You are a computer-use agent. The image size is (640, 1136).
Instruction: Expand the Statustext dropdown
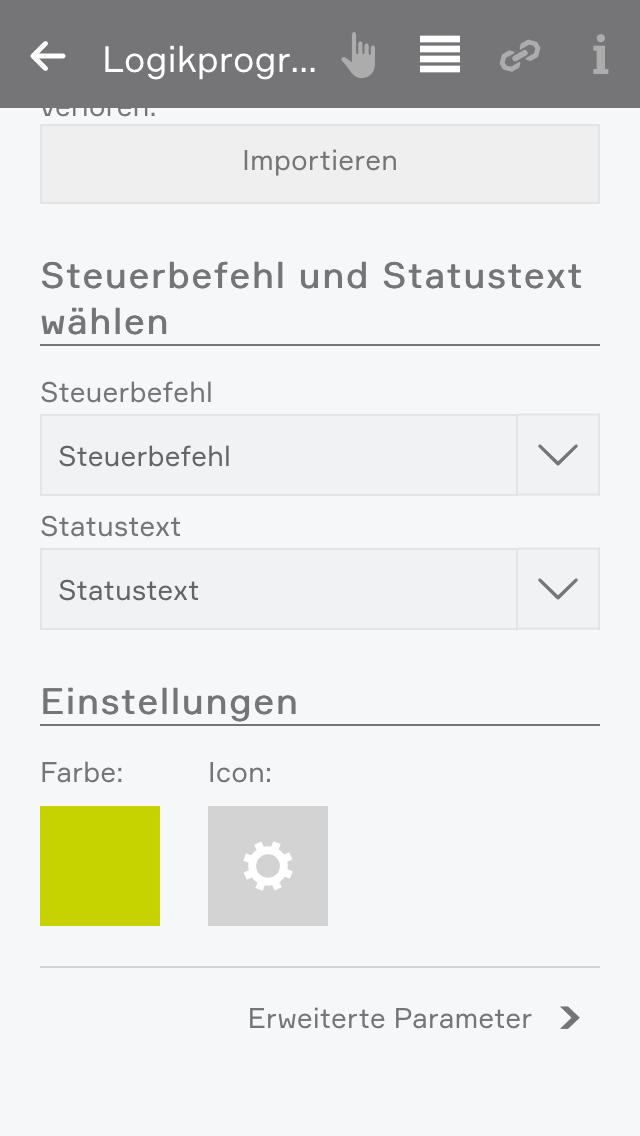(557, 589)
